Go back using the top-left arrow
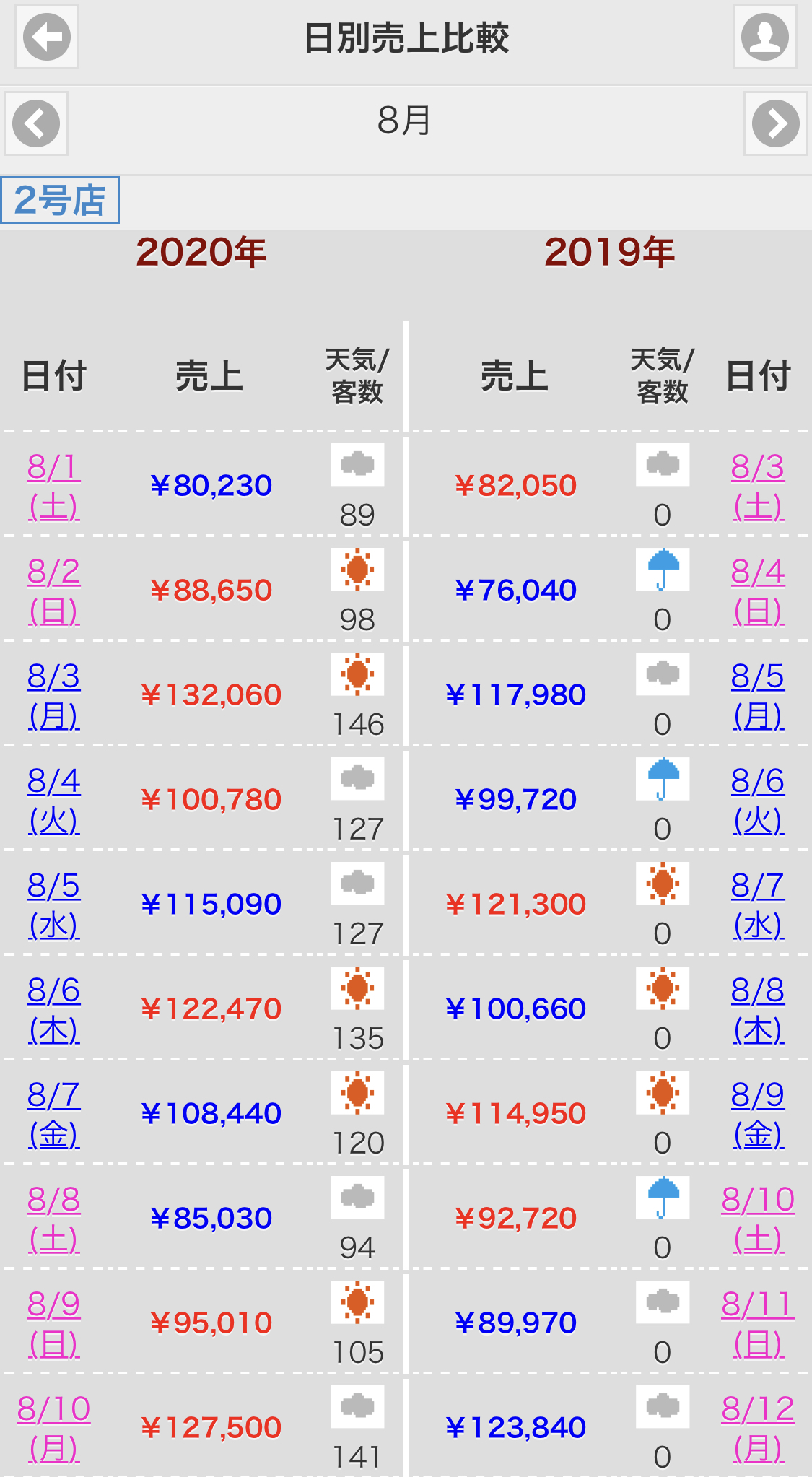Screen dimensions: 812x1477 [x=47, y=38]
